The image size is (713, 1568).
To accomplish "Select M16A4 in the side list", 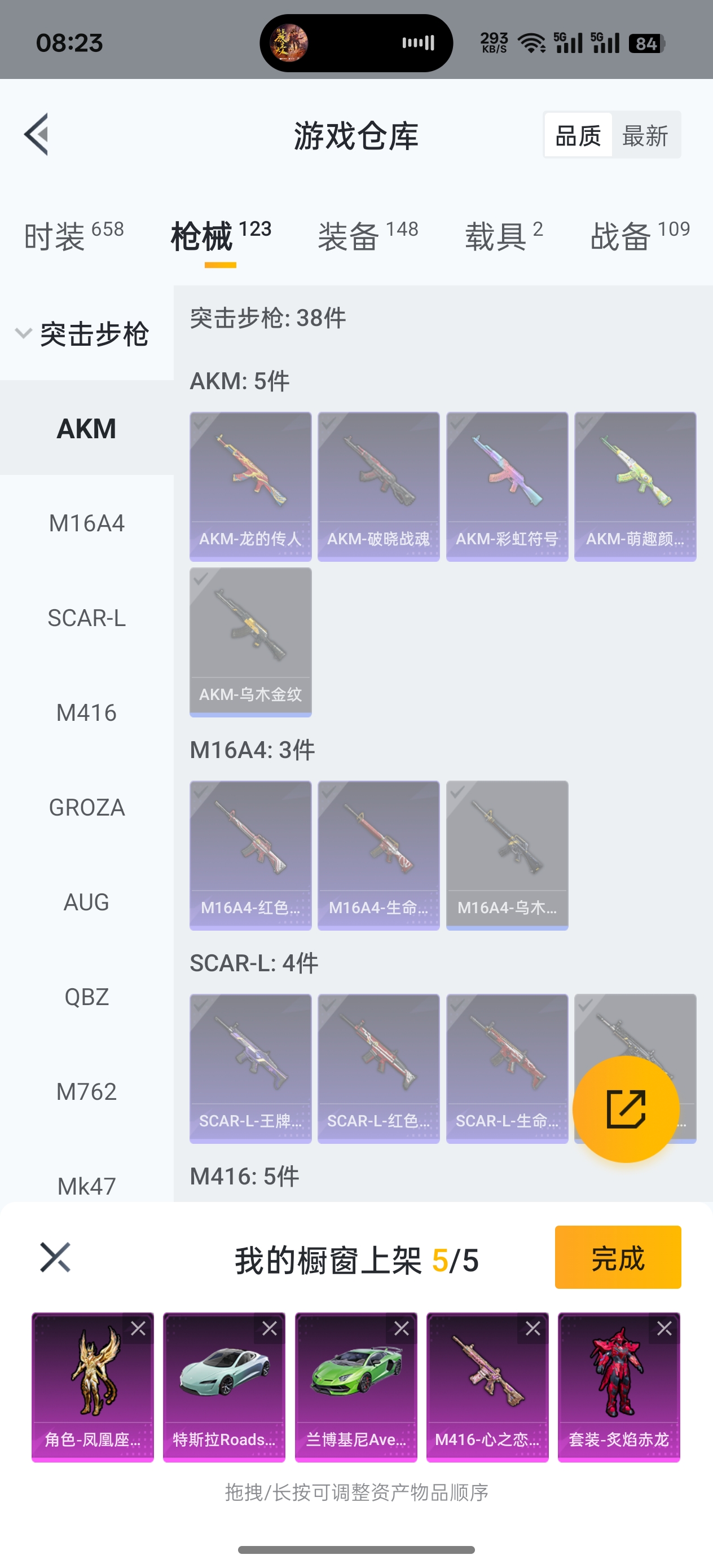I will click(x=86, y=523).
